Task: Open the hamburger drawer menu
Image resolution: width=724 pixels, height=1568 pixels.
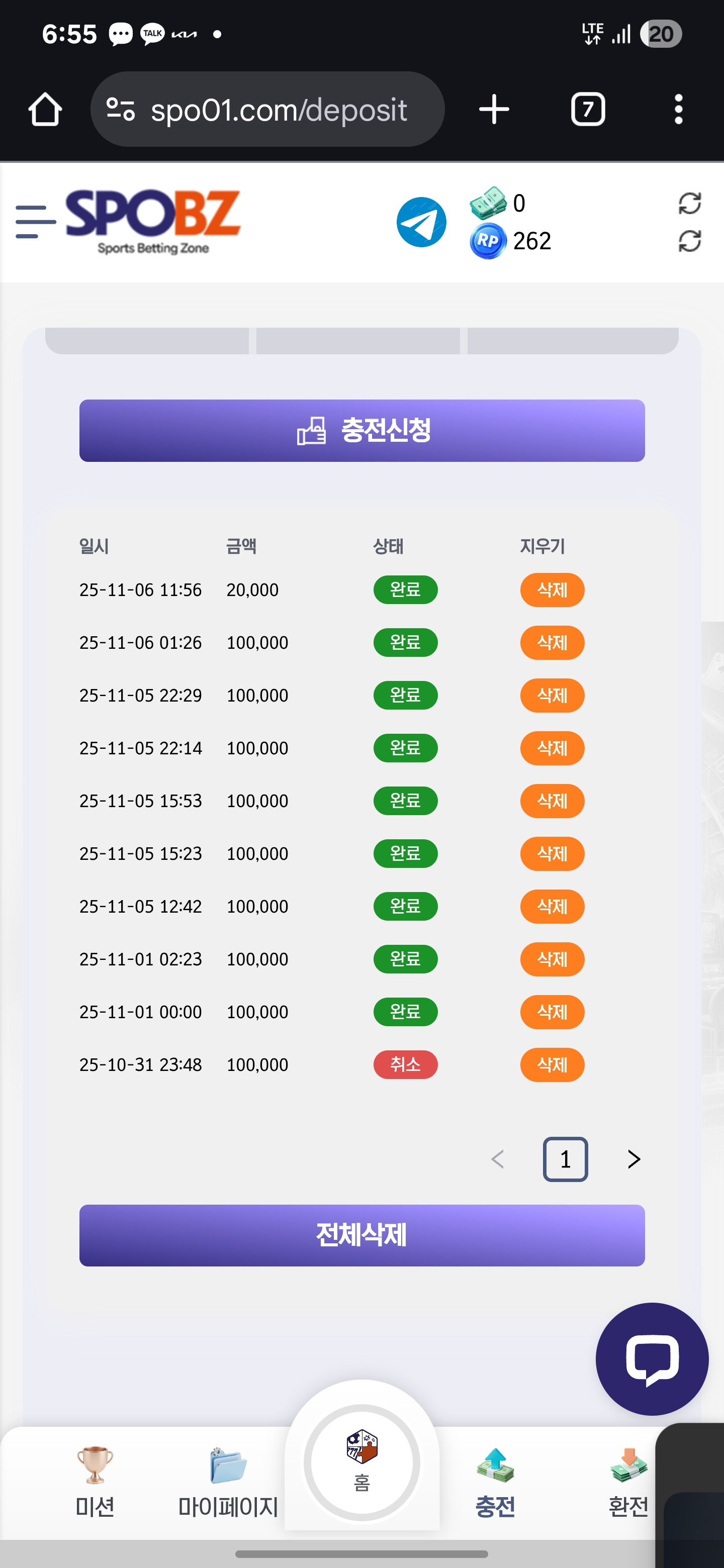Action: click(35, 222)
